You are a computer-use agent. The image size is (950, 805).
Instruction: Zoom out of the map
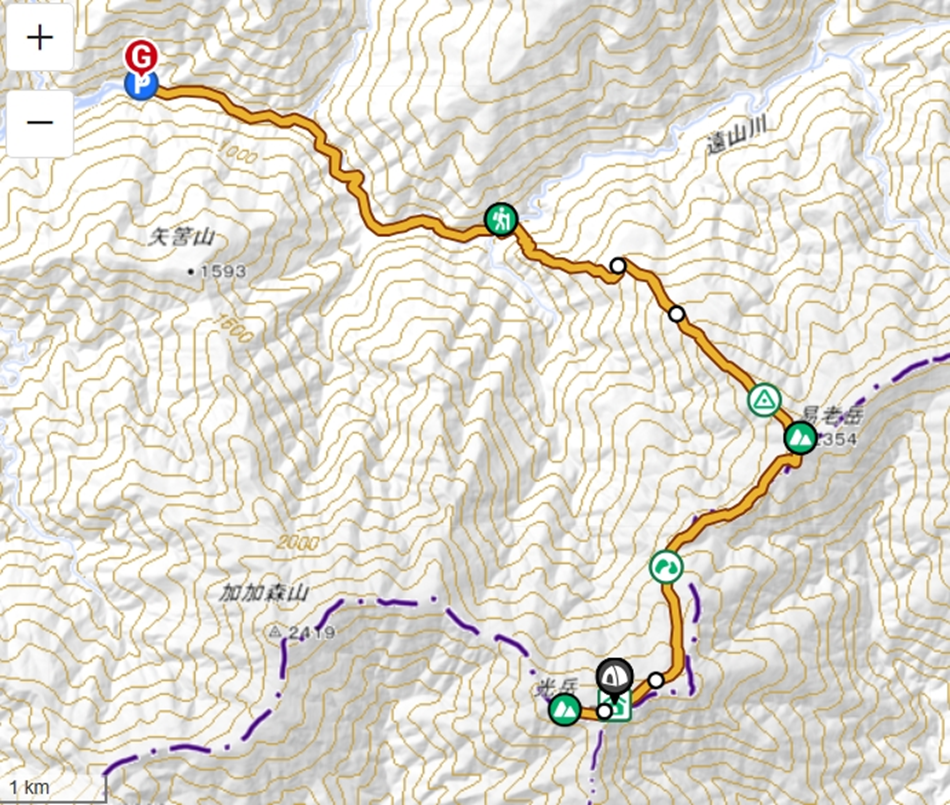[x=39, y=123]
